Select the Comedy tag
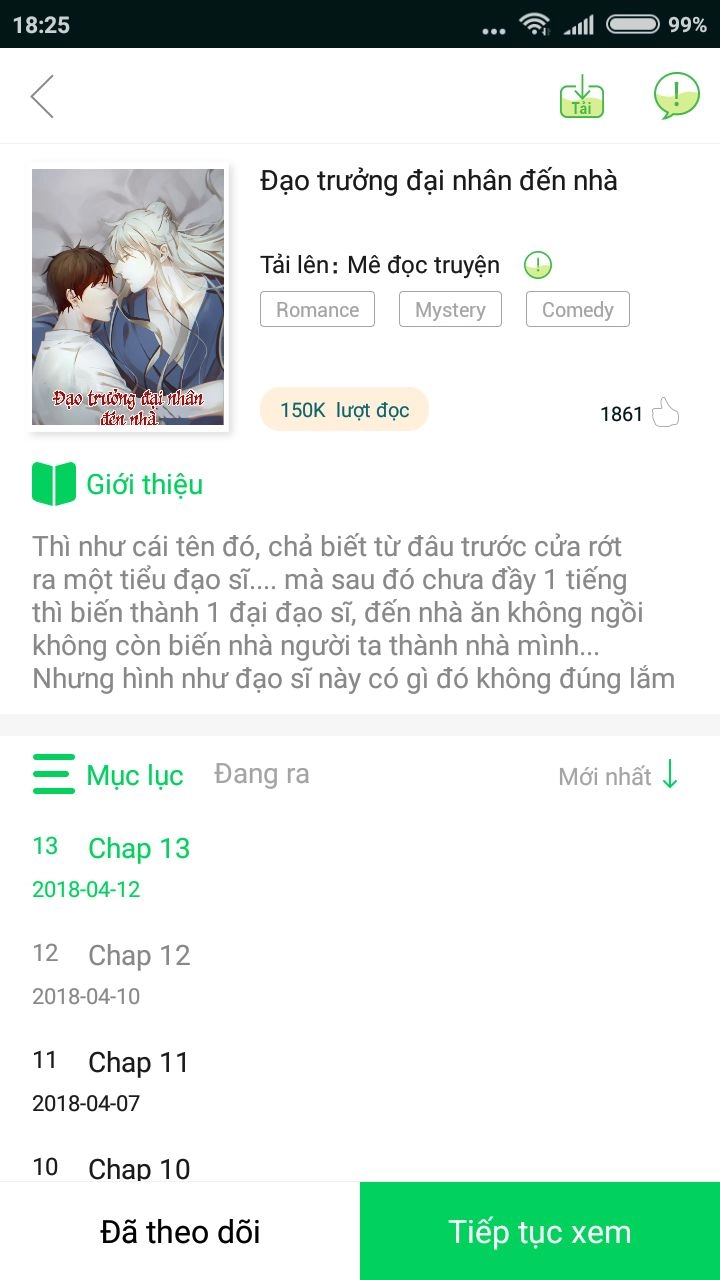Viewport: 720px width, 1280px height. click(x=577, y=309)
